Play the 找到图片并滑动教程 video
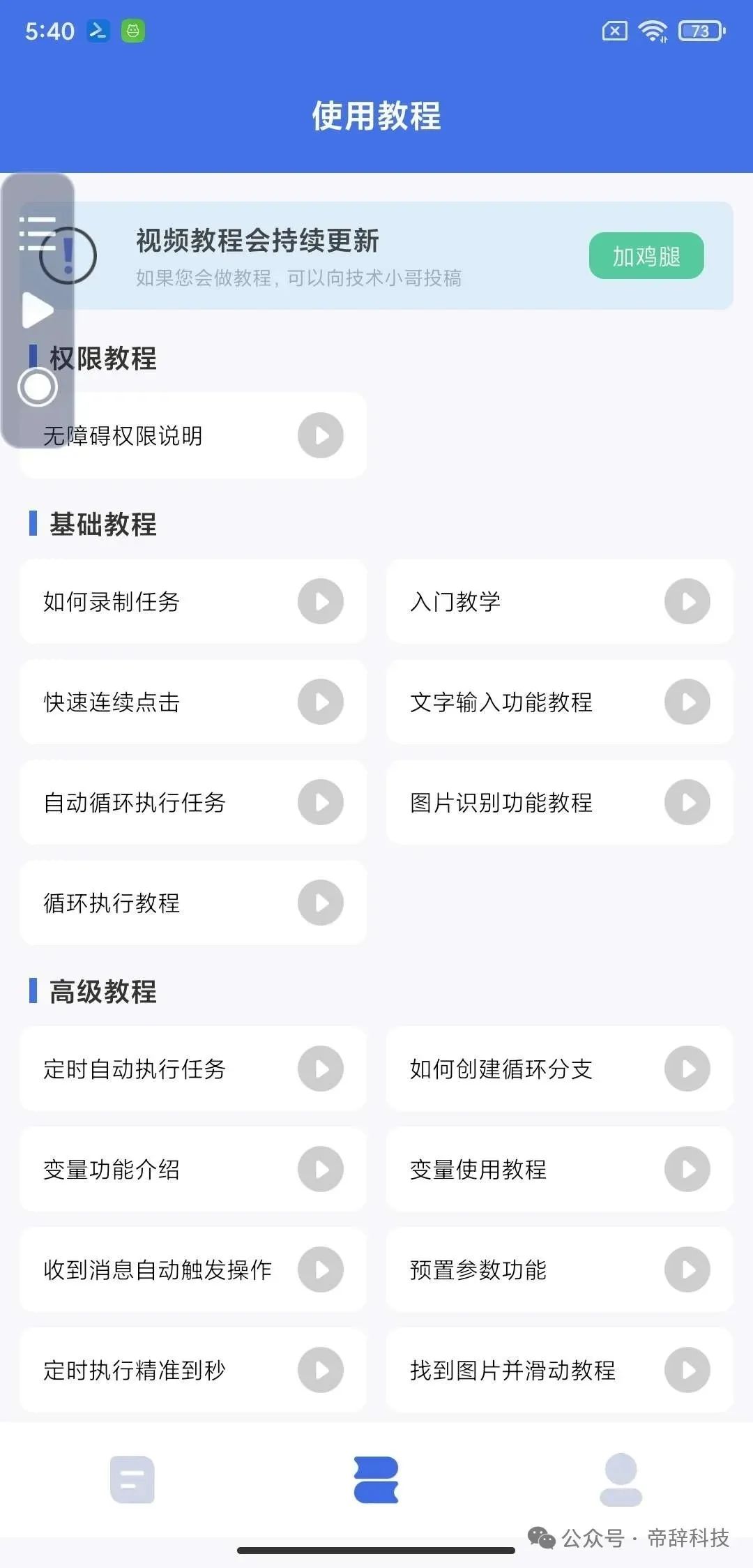This screenshot has width=753, height=1568. pyautogui.click(x=687, y=1370)
